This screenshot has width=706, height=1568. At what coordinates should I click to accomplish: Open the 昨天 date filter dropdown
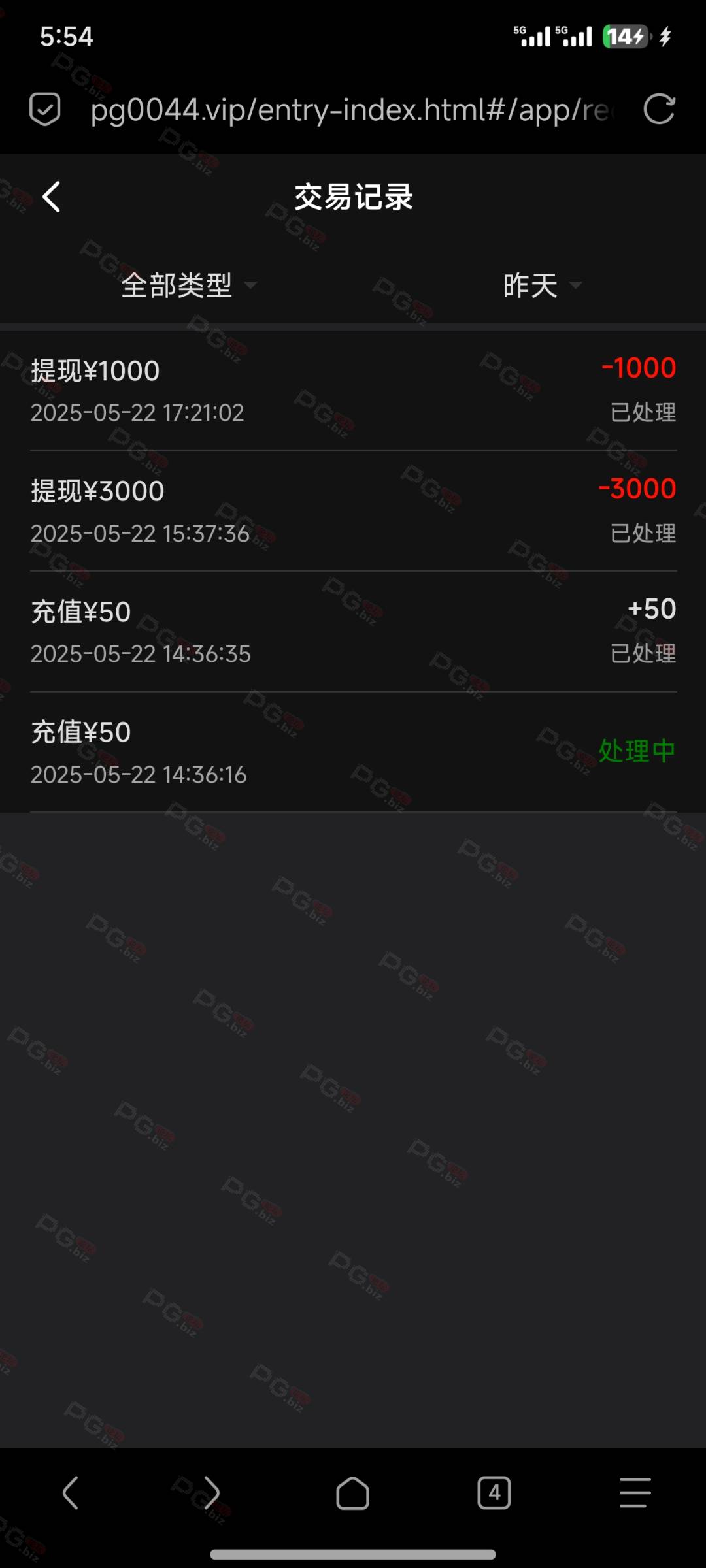(542, 286)
